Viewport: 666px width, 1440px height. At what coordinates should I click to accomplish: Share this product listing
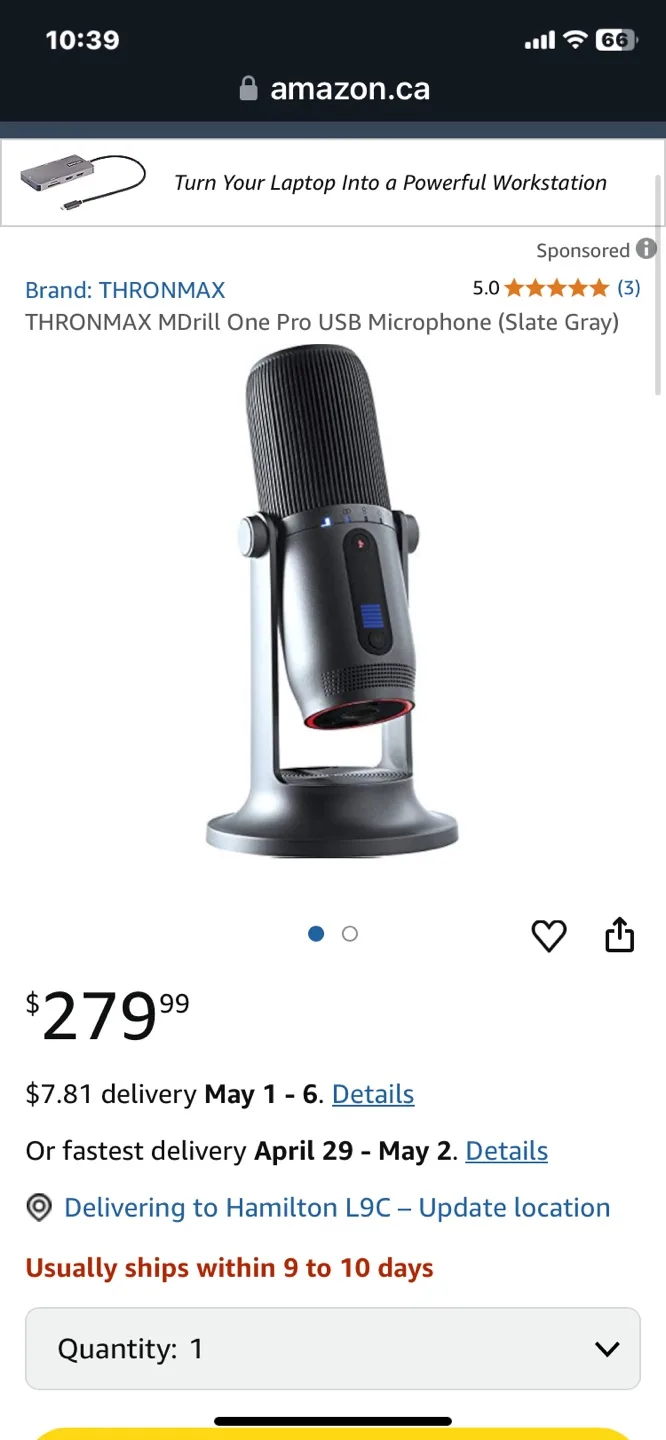tap(620, 935)
